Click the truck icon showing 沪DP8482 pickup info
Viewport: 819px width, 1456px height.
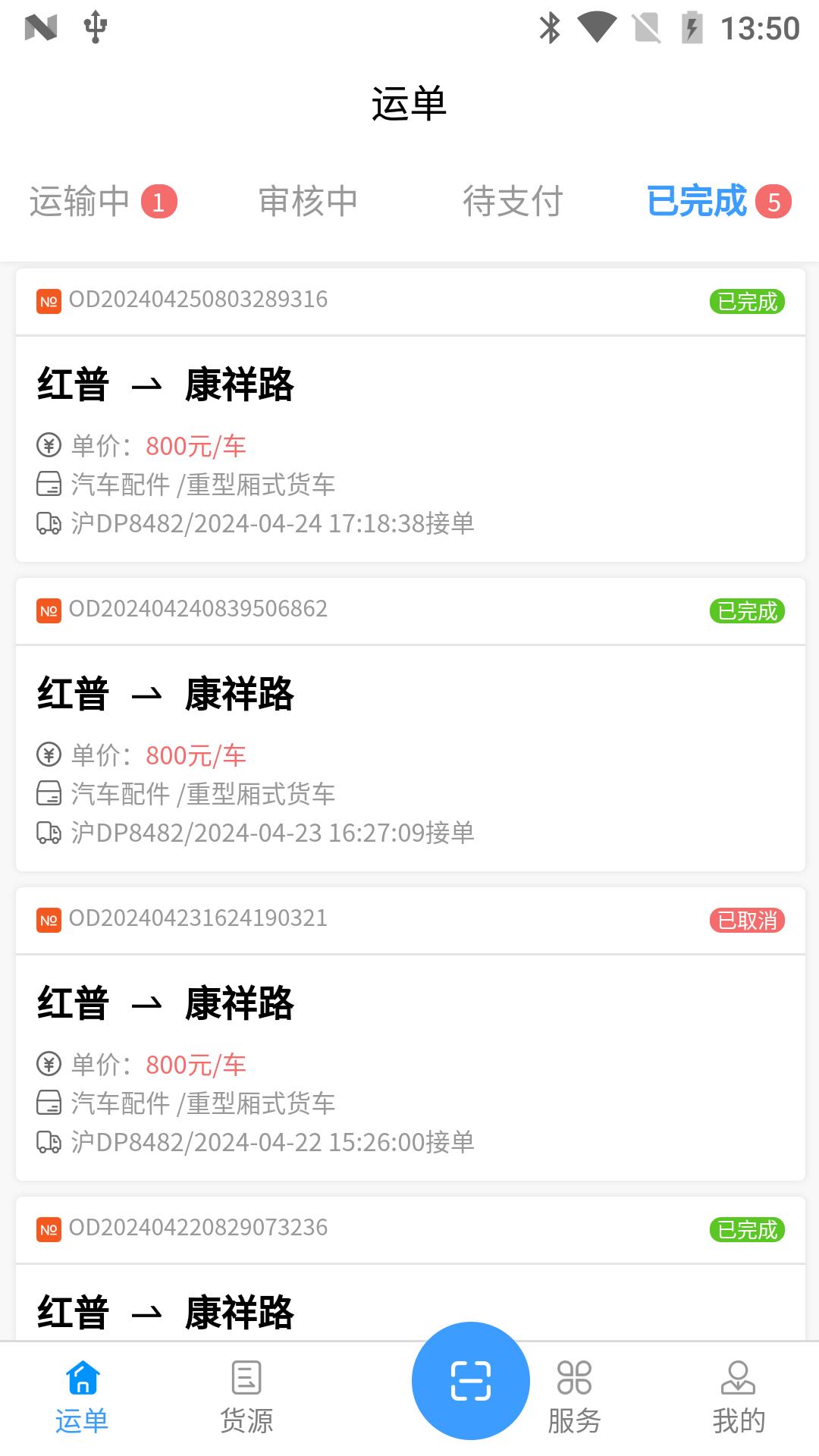(x=49, y=523)
